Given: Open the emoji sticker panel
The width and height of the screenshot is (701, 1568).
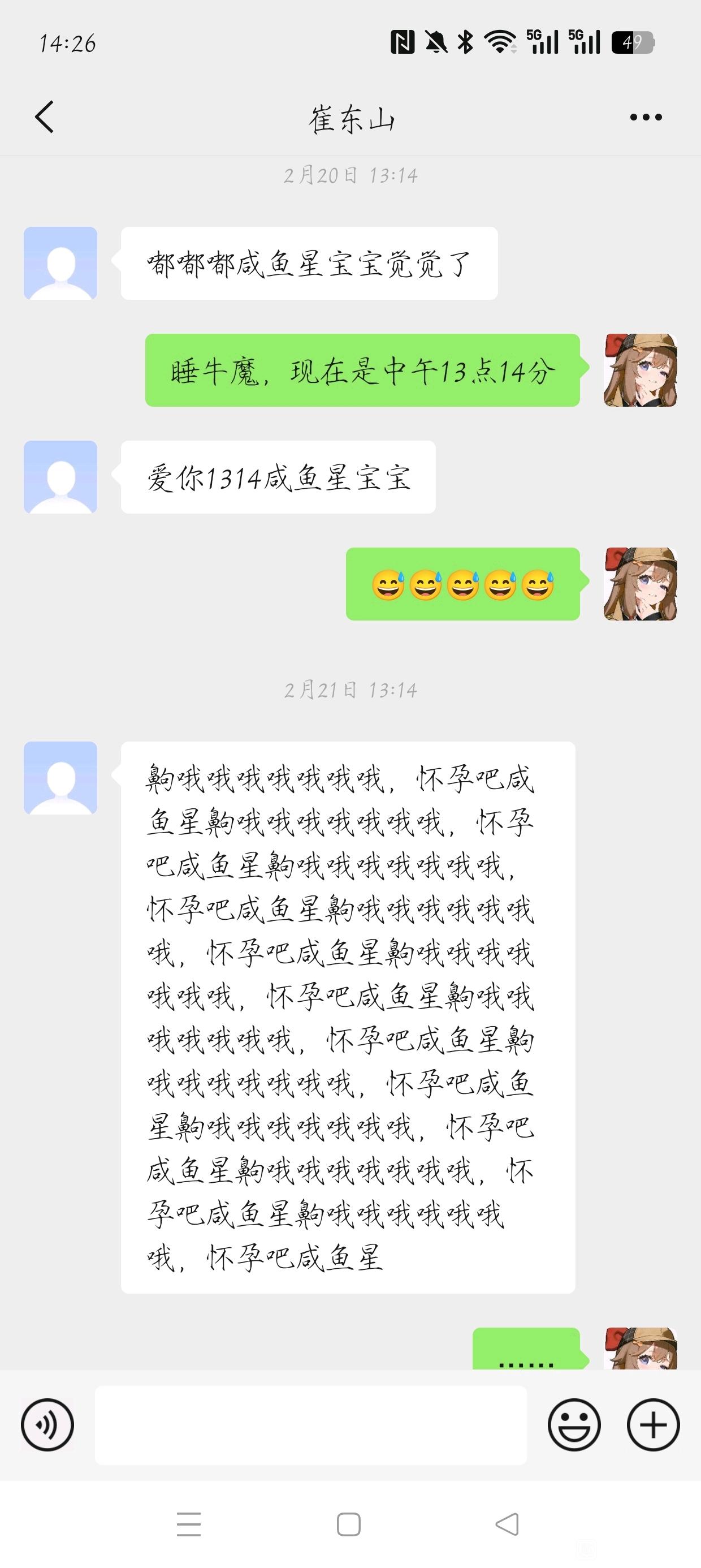Looking at the screenshot, I should (574, 1425).
